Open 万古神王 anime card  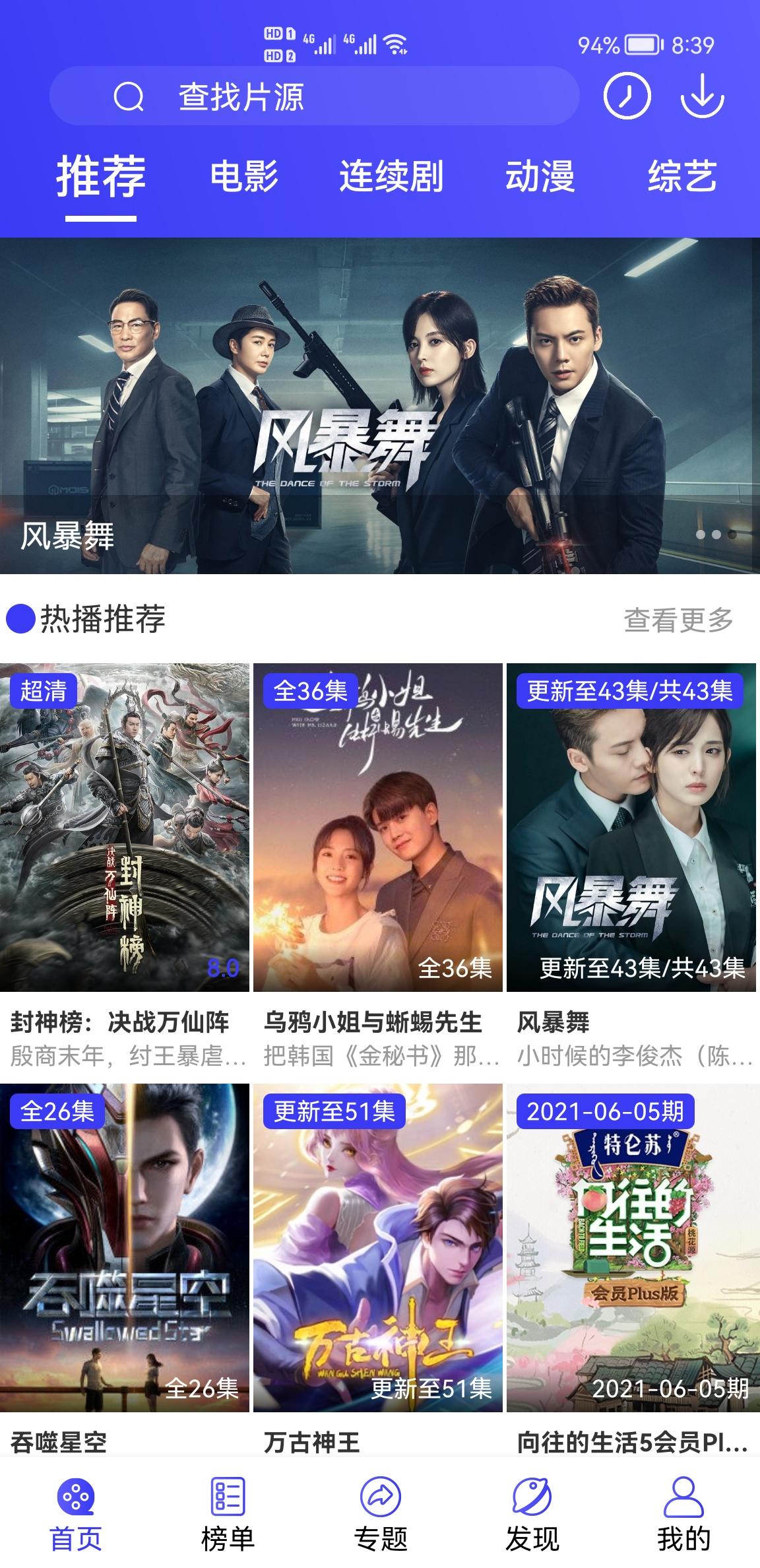pos(378,1247)
